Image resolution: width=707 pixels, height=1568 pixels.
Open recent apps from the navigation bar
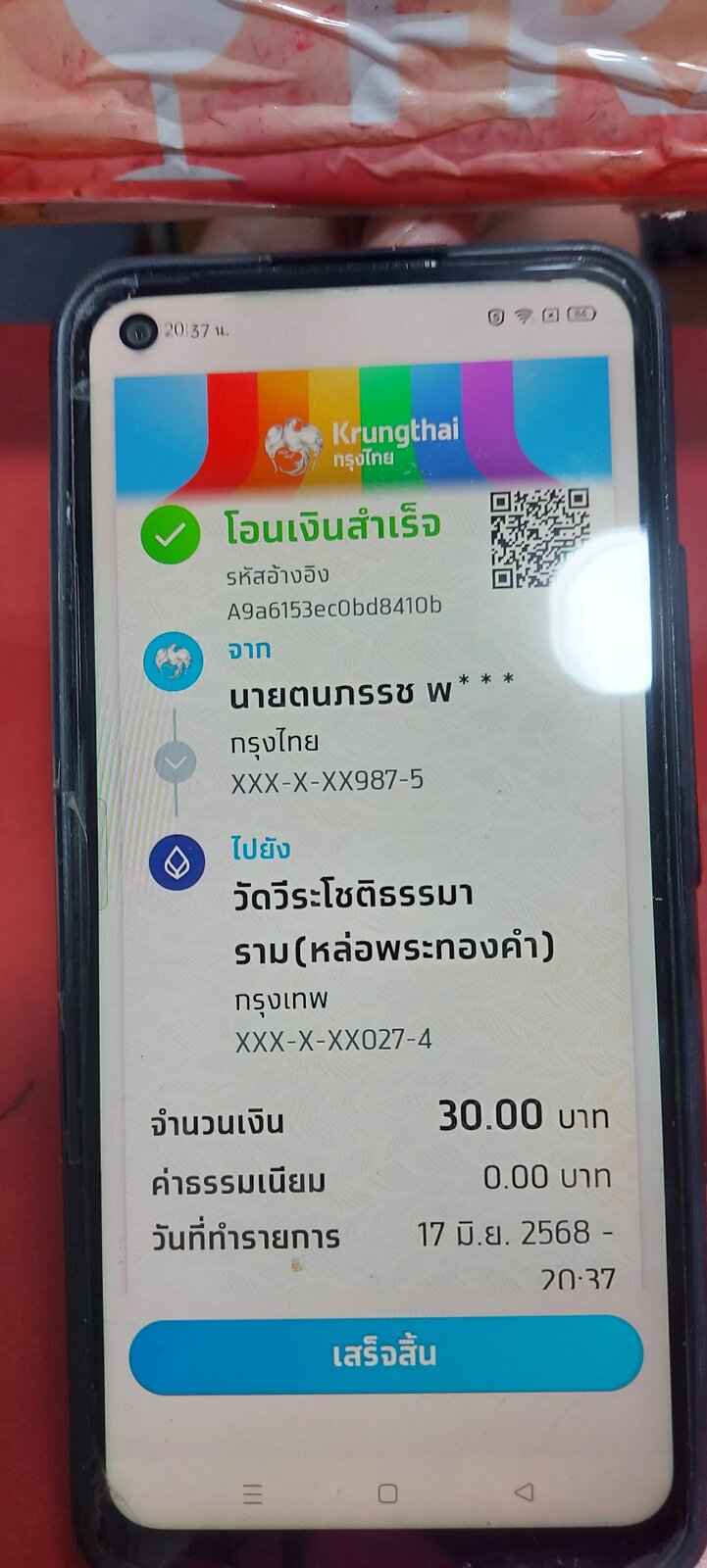(252, 1494)
